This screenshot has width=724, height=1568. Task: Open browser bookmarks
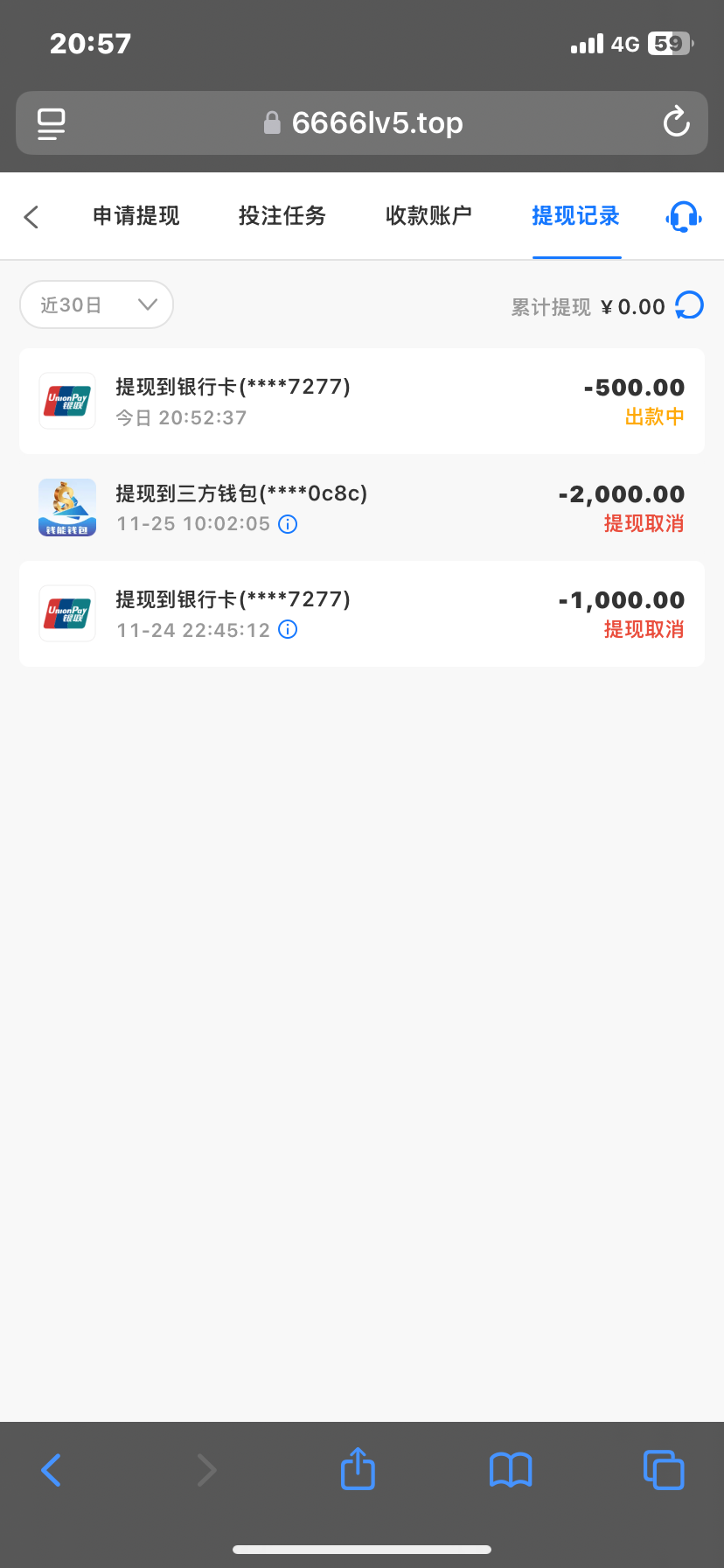point(511,1470)
